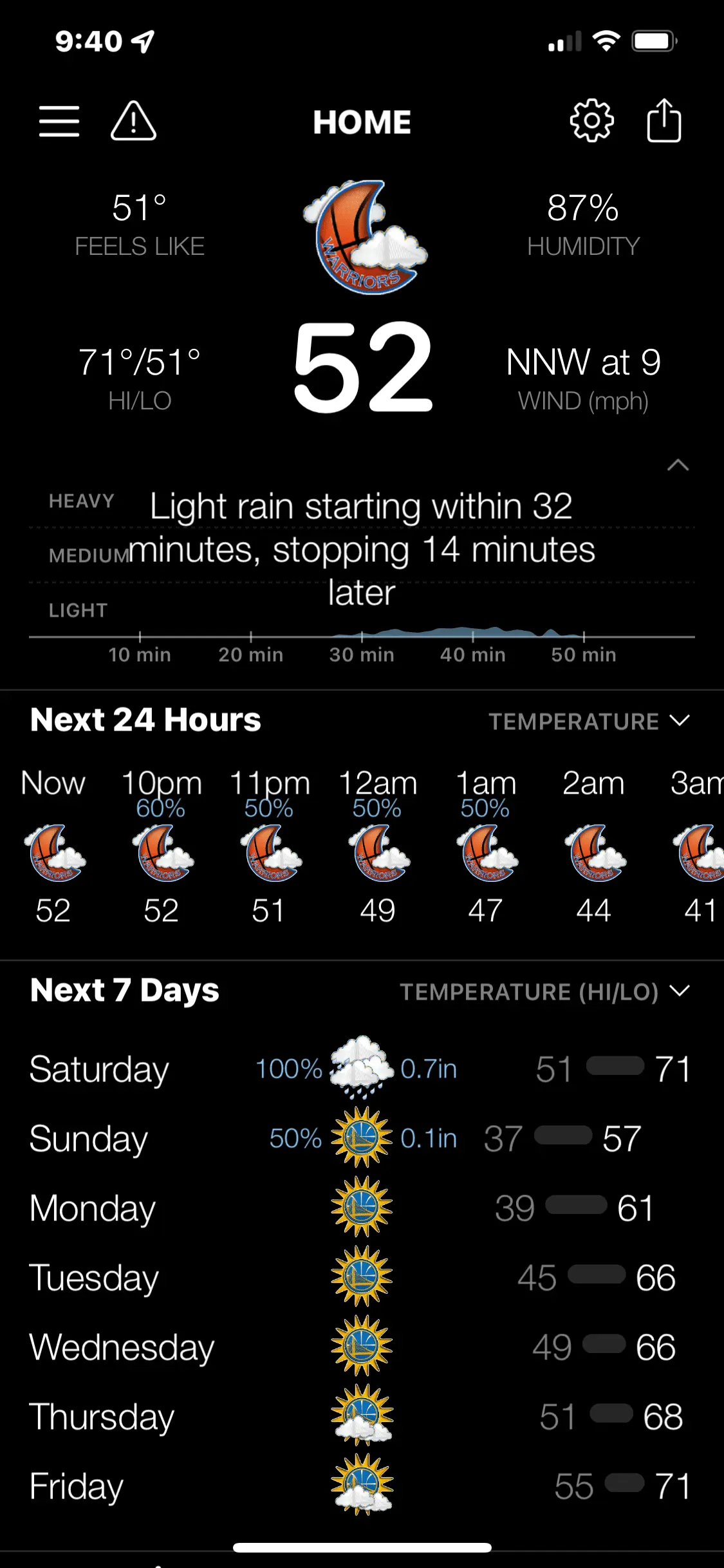Open the hamburger menu
The width and height of the screenshot is (724, 1568).
click(59, 122)
